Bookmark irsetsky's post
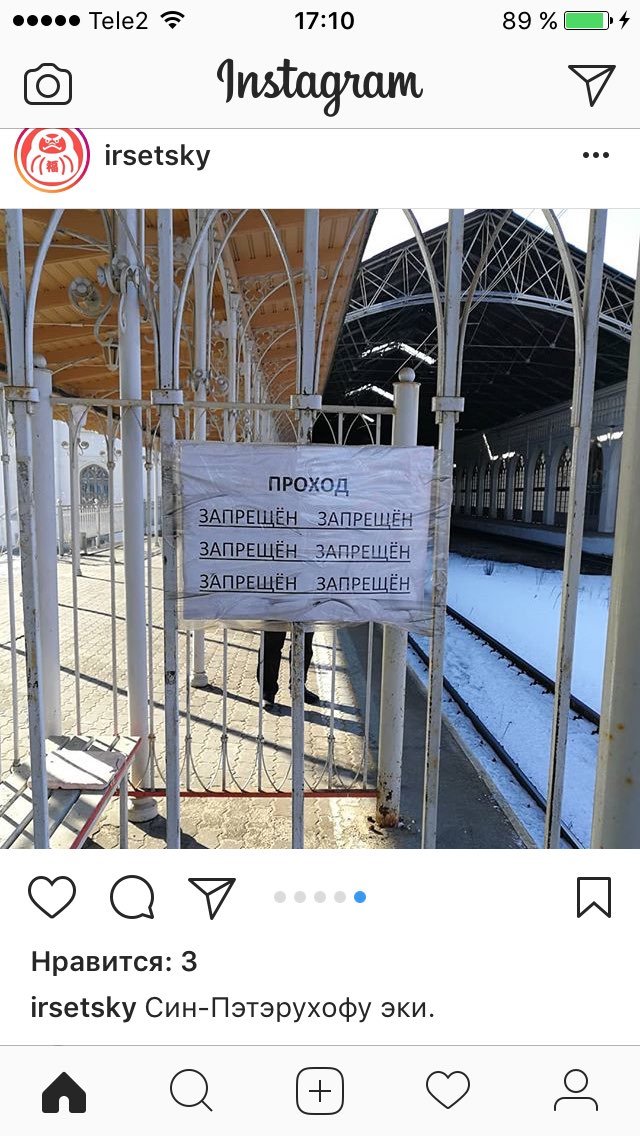 594,897
